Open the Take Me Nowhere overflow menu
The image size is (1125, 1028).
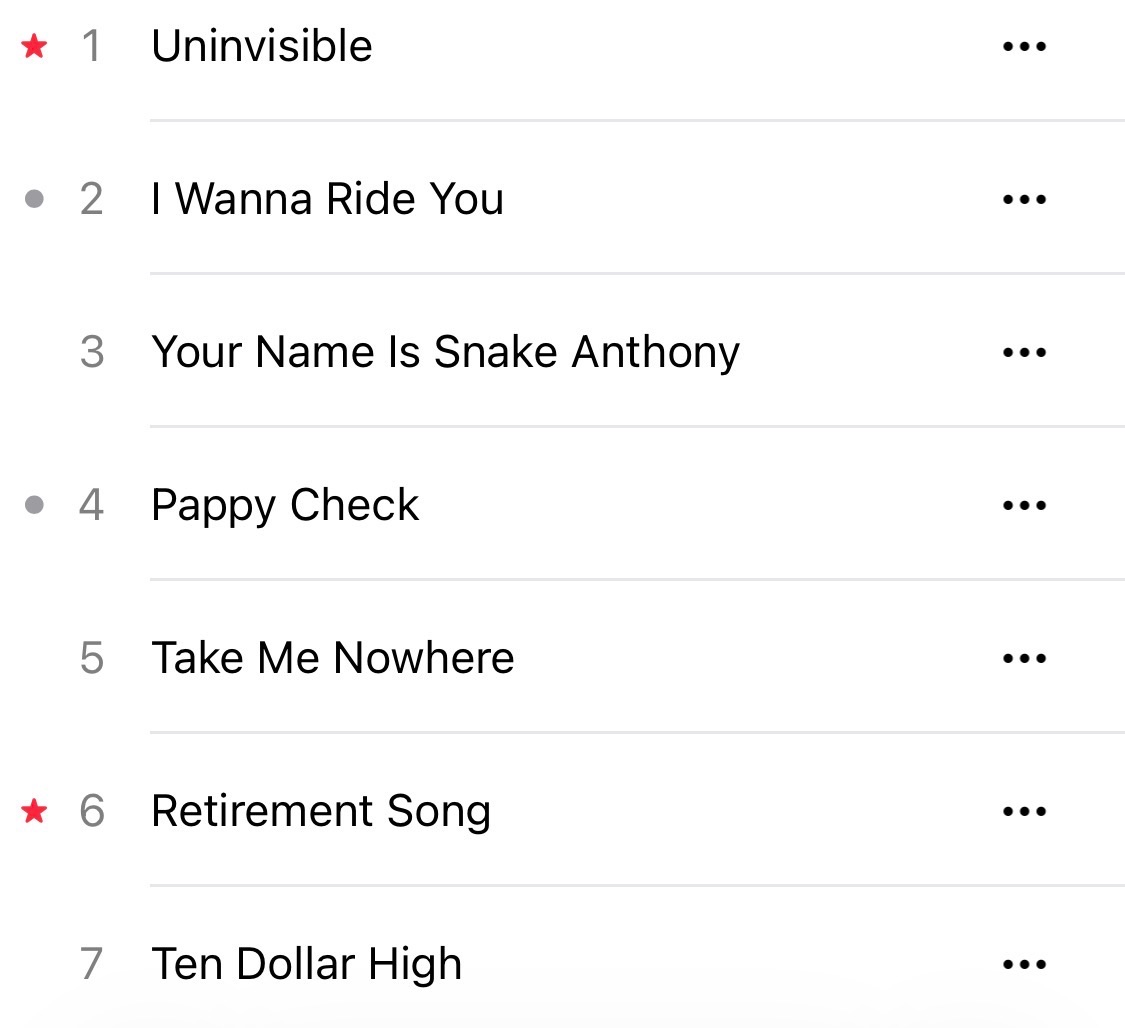tap(1024, 658)
